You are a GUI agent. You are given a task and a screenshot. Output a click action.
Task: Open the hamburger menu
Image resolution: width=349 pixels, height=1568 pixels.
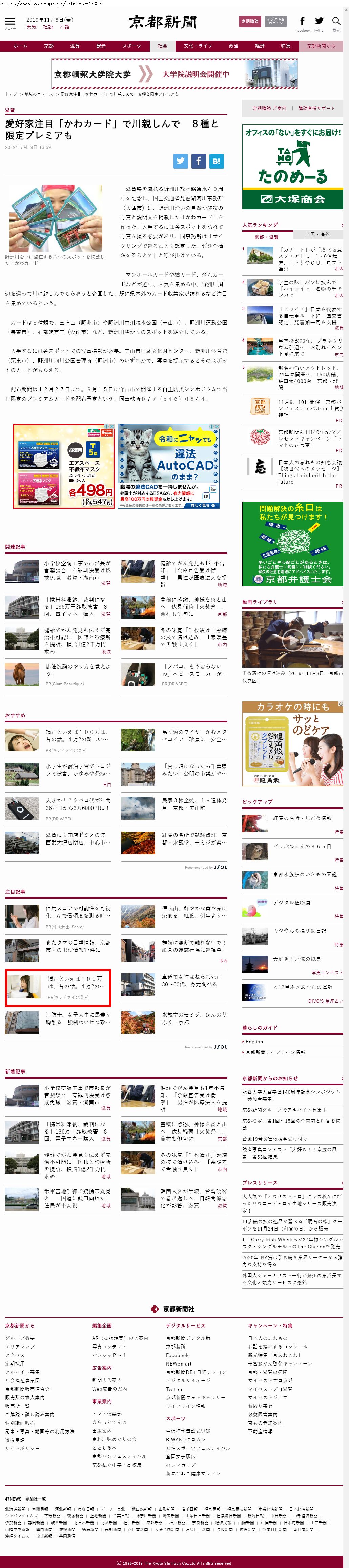pos(10,22)
